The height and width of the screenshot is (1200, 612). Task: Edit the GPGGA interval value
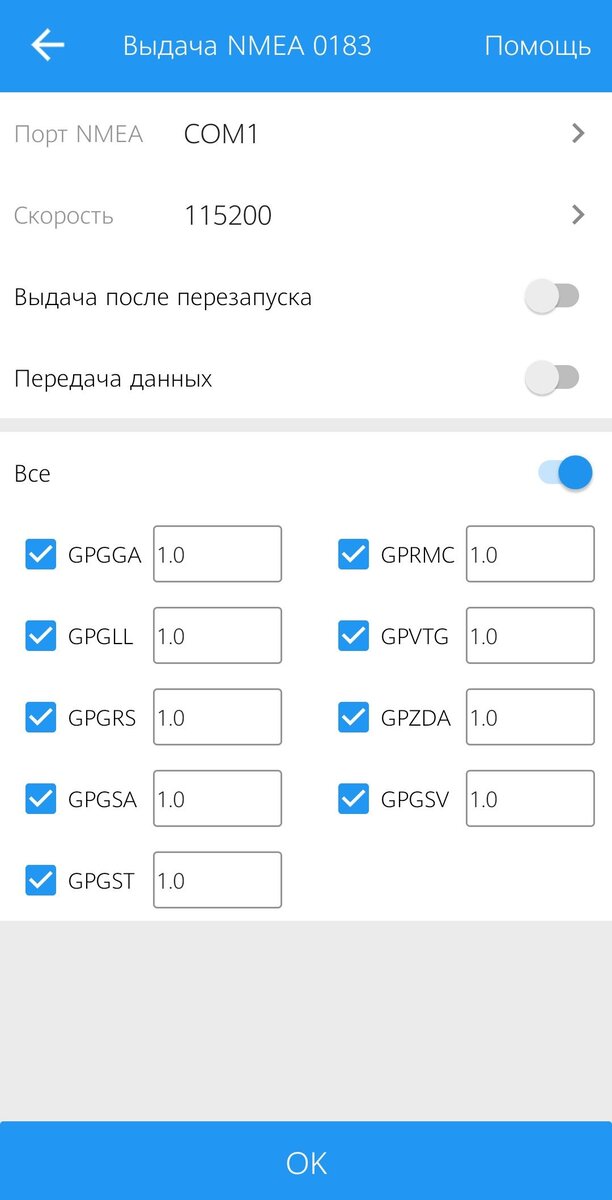[x=217, y=554]
